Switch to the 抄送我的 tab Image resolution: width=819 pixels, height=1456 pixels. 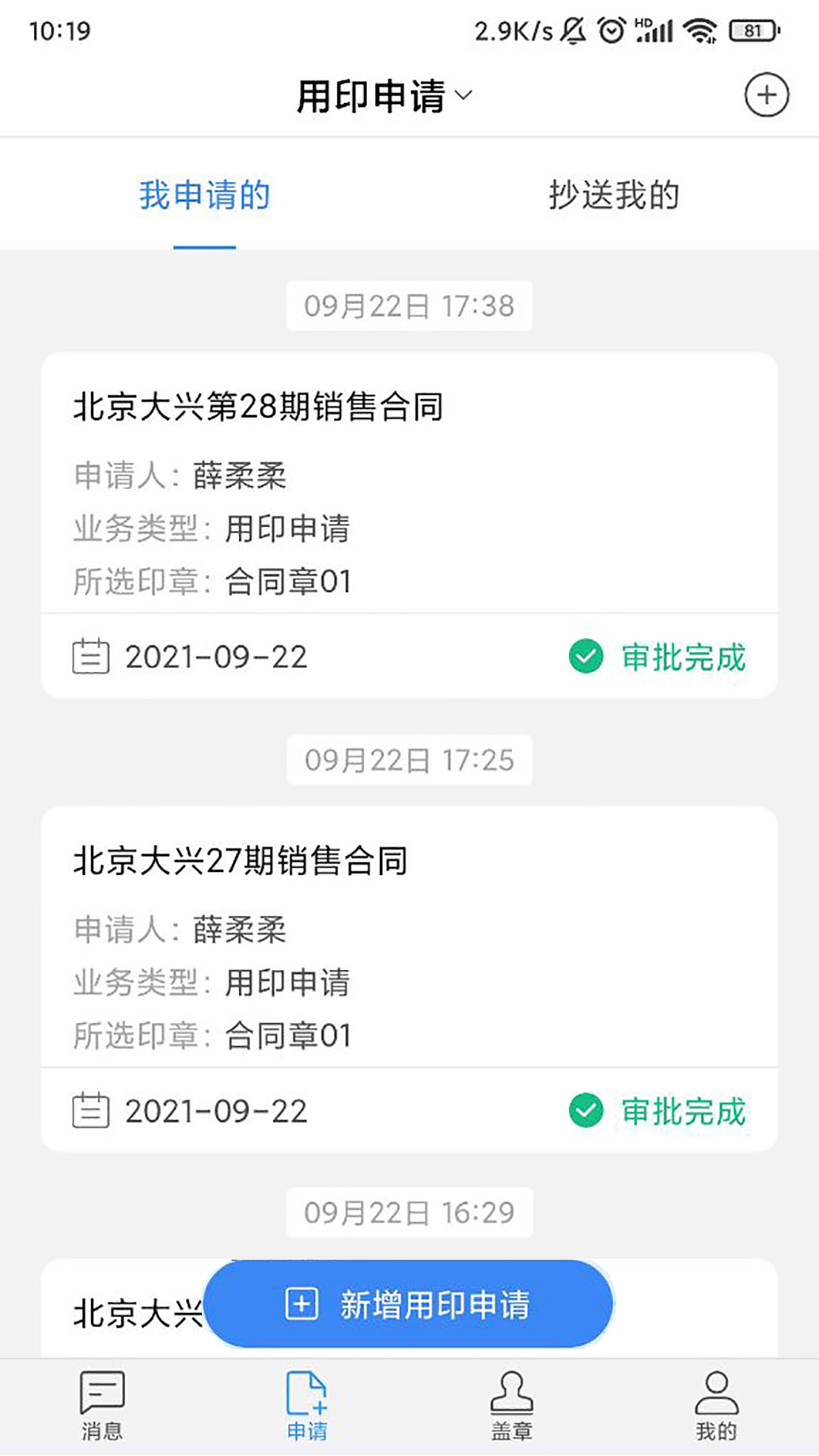613,196
